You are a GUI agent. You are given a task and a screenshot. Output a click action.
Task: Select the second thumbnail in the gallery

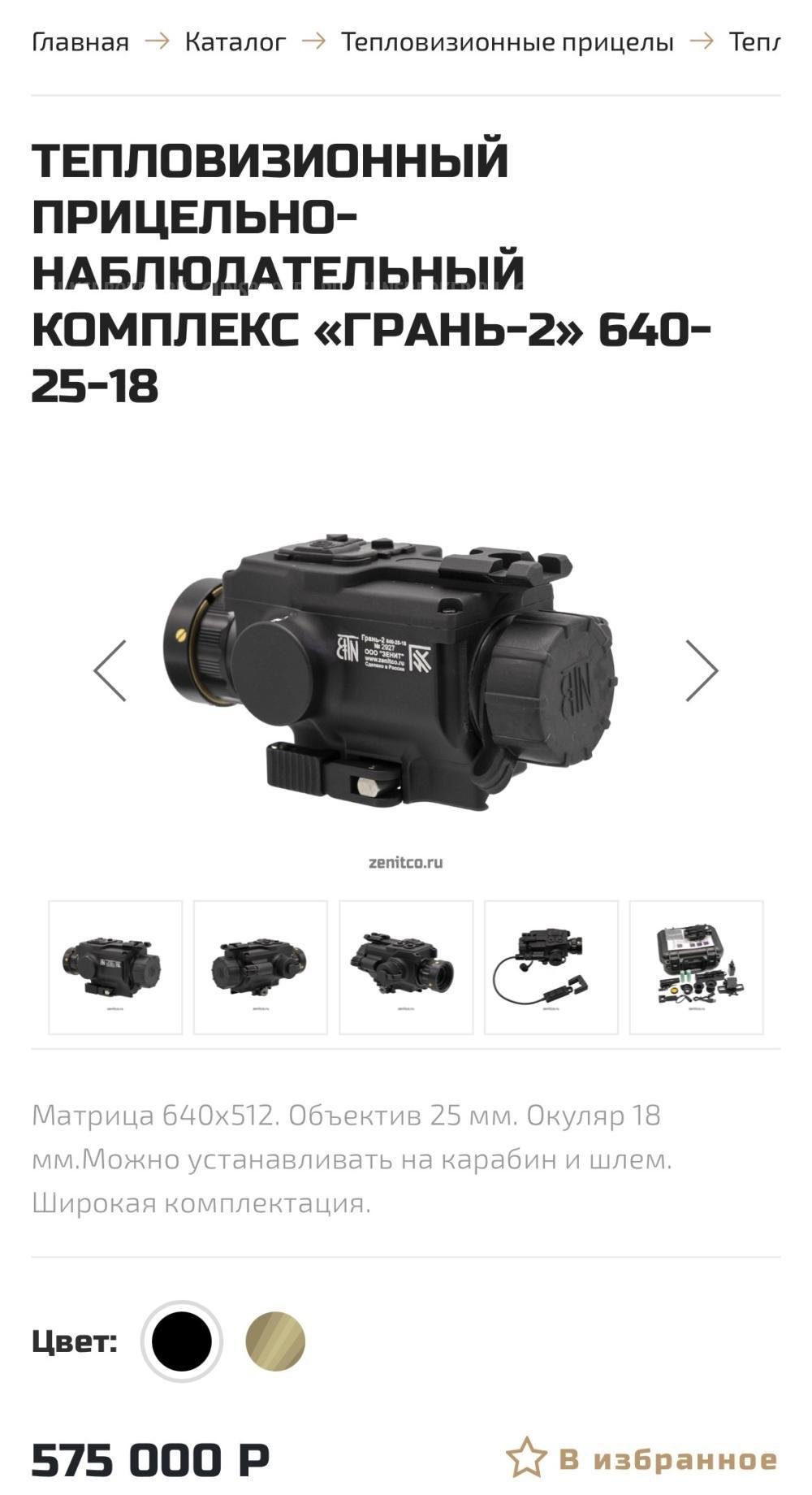[x=261, y=967]
